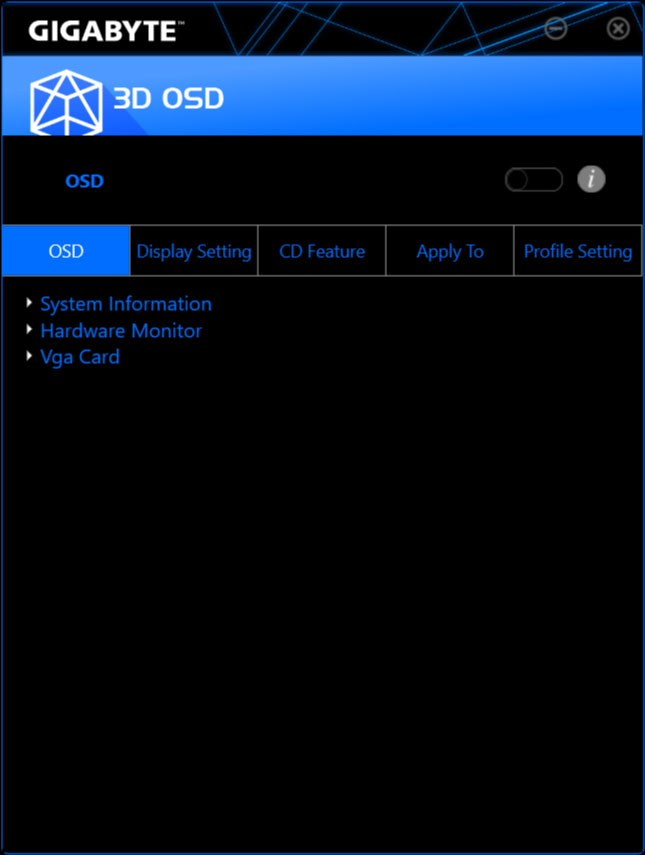Go to the Apply To tab
This screenshot has height=855, width=645.
coord(450,251)
